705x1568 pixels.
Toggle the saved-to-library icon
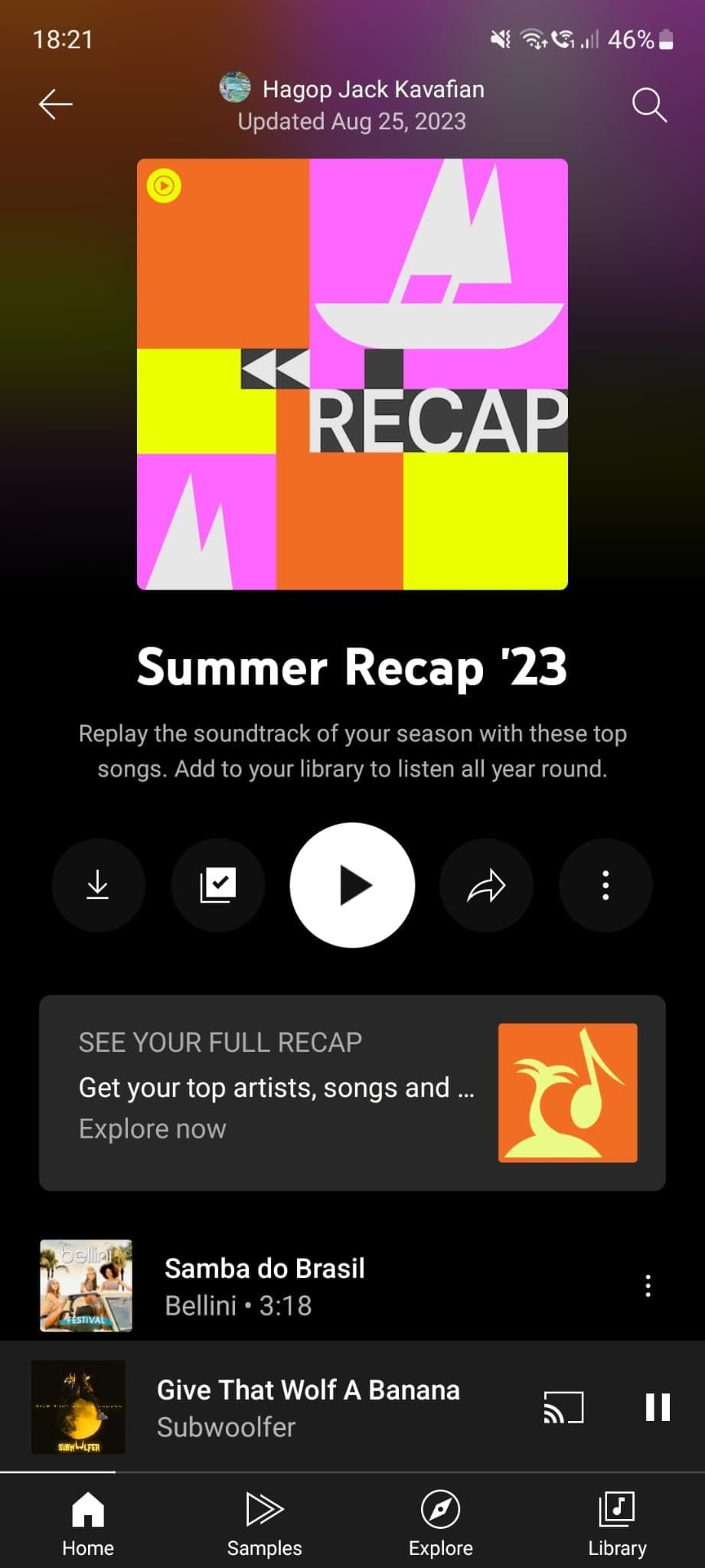218,885
